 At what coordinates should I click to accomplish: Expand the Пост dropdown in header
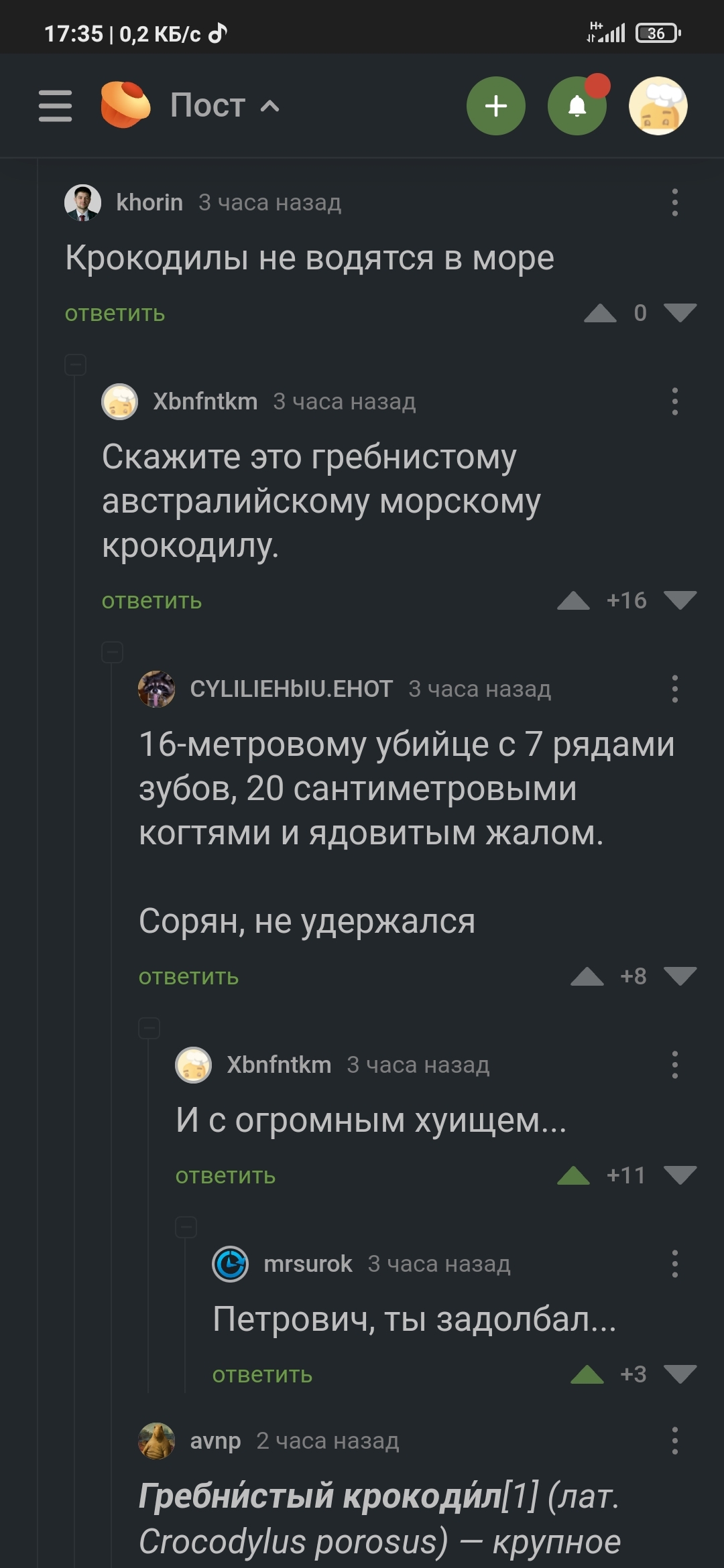coord(225,106)
